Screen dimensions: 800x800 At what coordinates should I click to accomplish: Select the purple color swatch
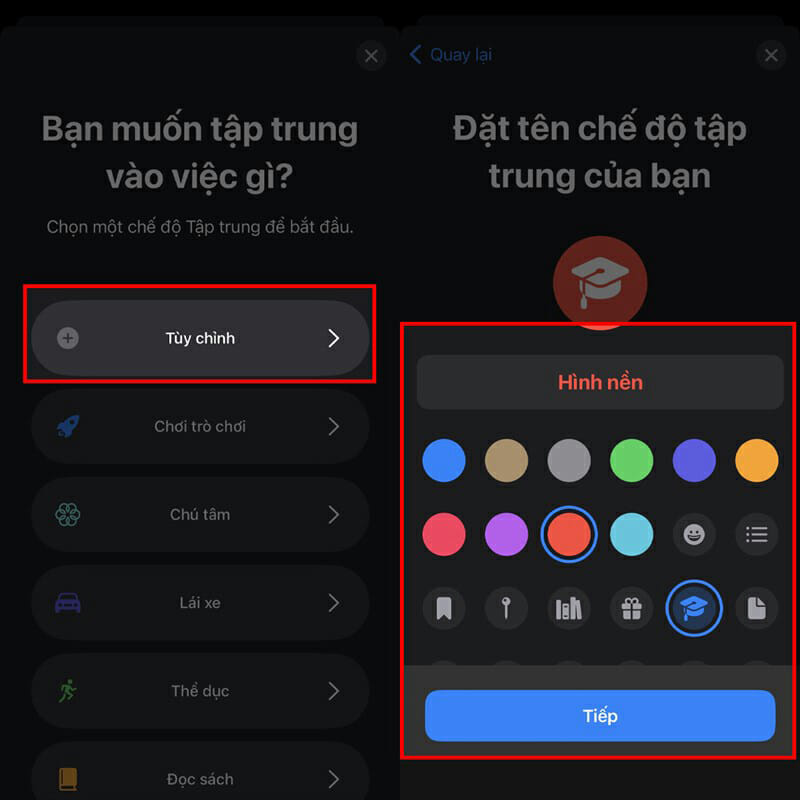(506, 535)
